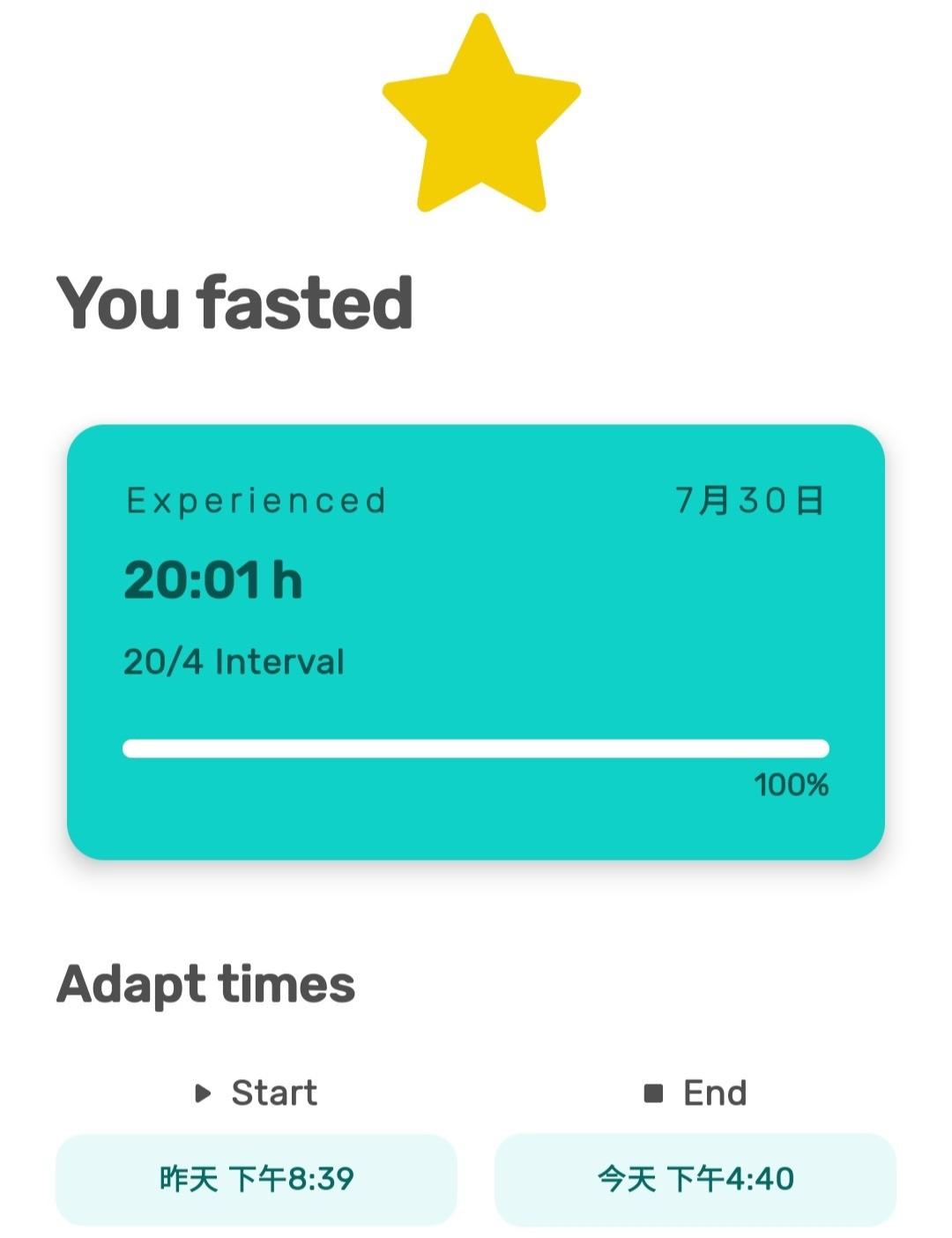Change the end time 今天 下午4:40
Viewport: 952px width, 1238px height.
695,1179
